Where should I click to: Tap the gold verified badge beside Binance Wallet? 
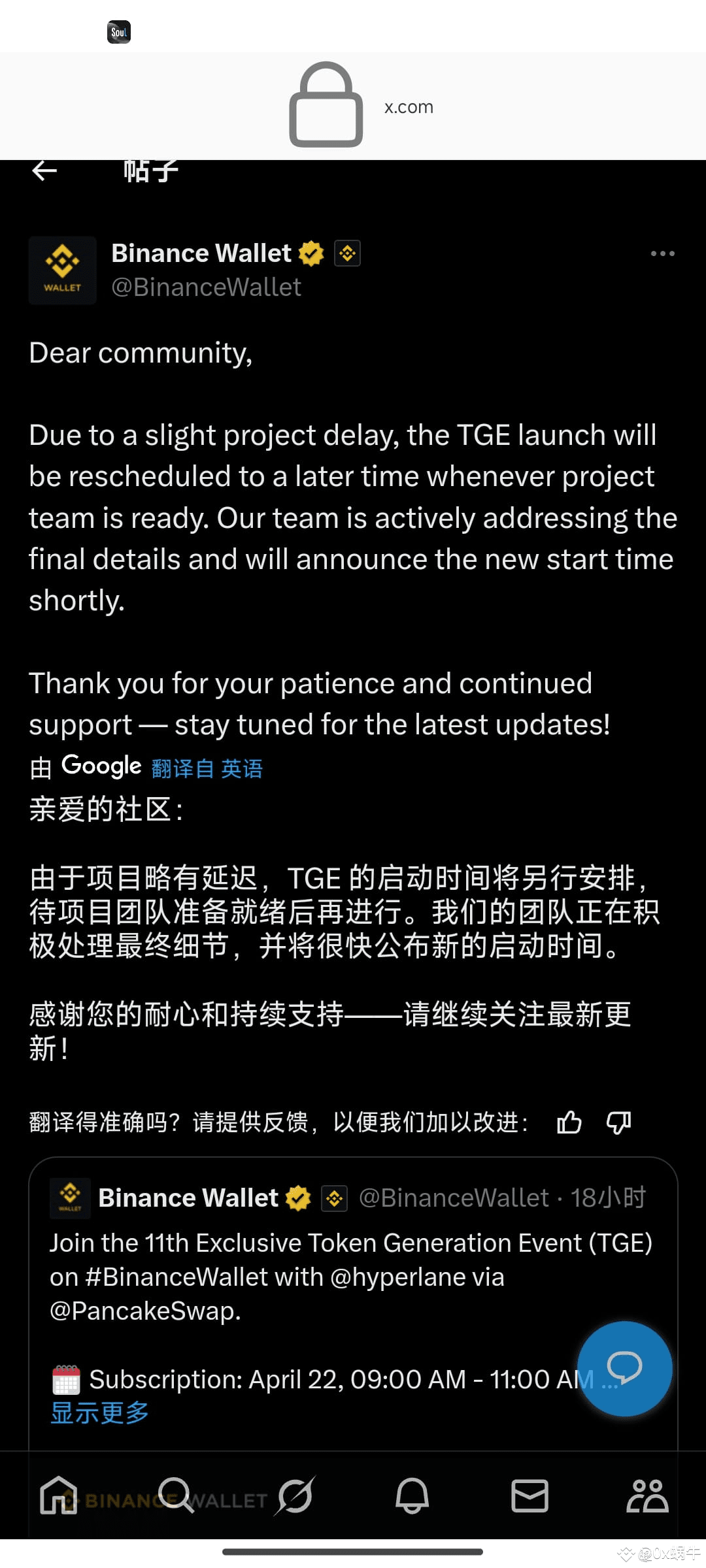tap(312, 253)
